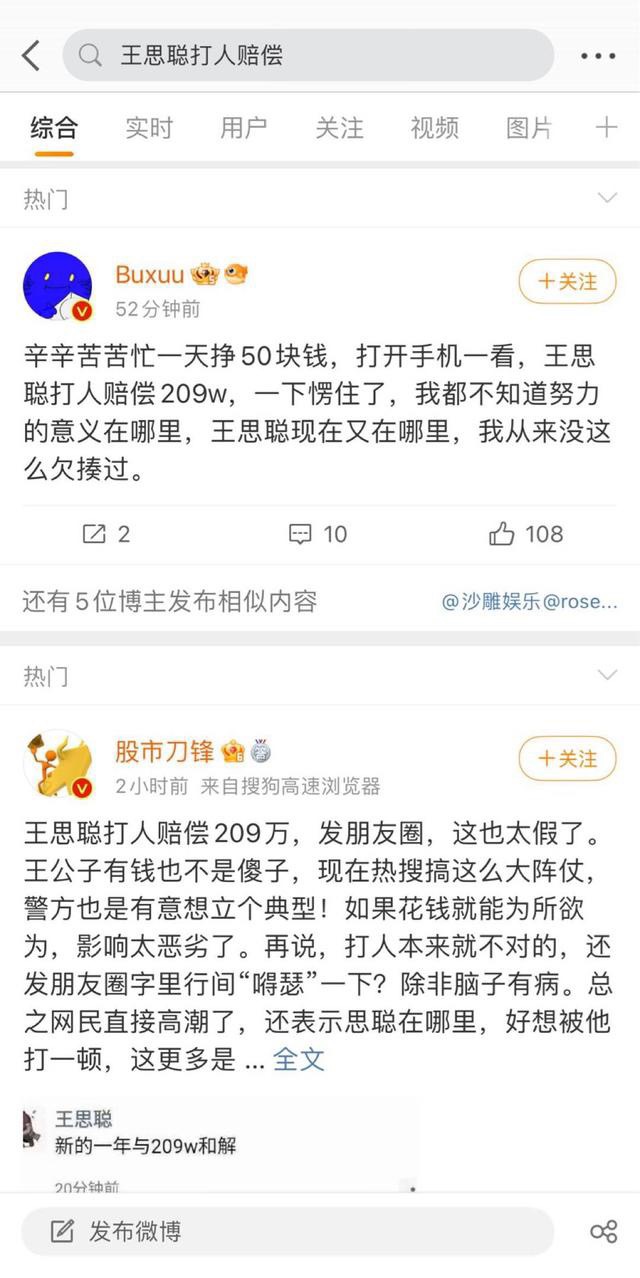This screenshot has height=1278, width=640.
Task: Expand the chevron on Buxuu's 热门 post
Action: (x=607, y=198)
